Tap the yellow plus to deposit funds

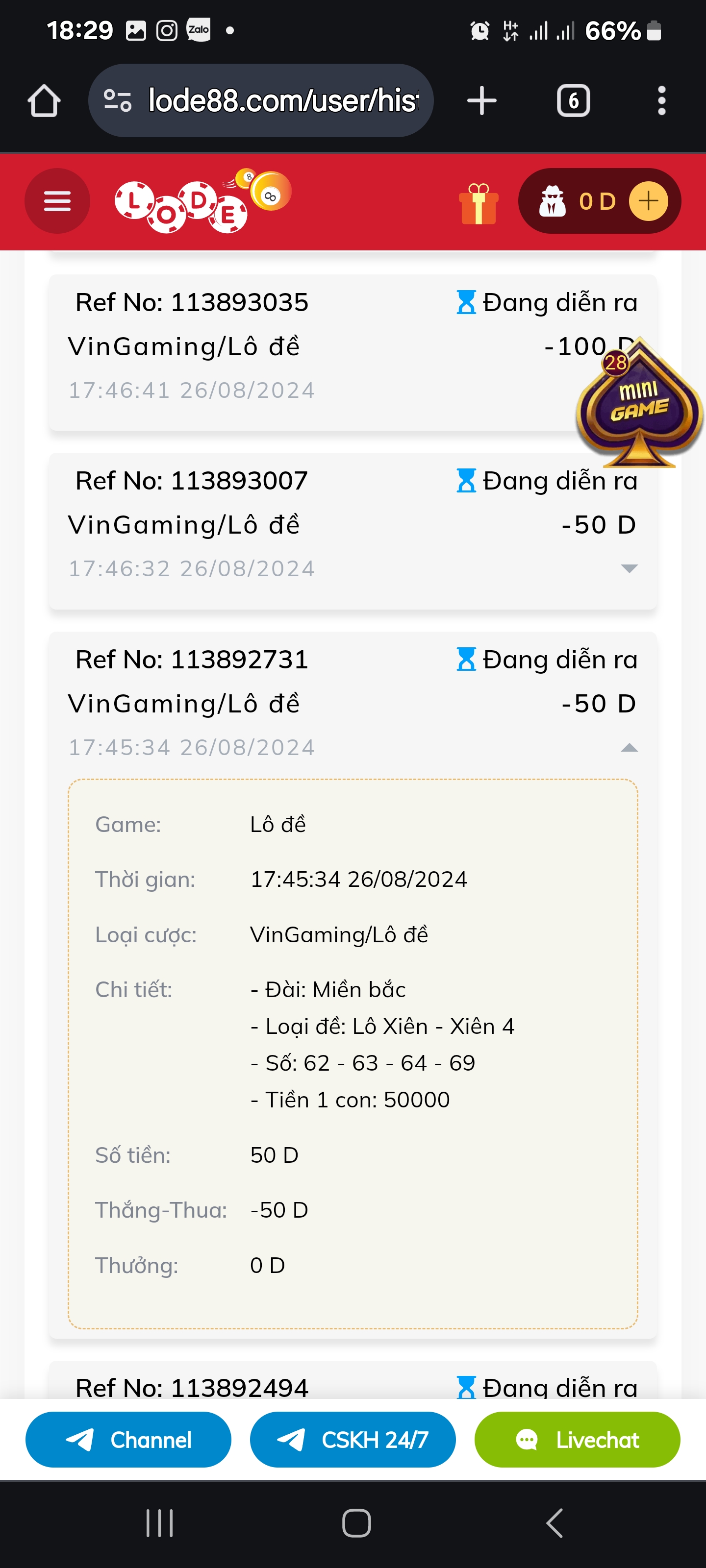point(648,201)
